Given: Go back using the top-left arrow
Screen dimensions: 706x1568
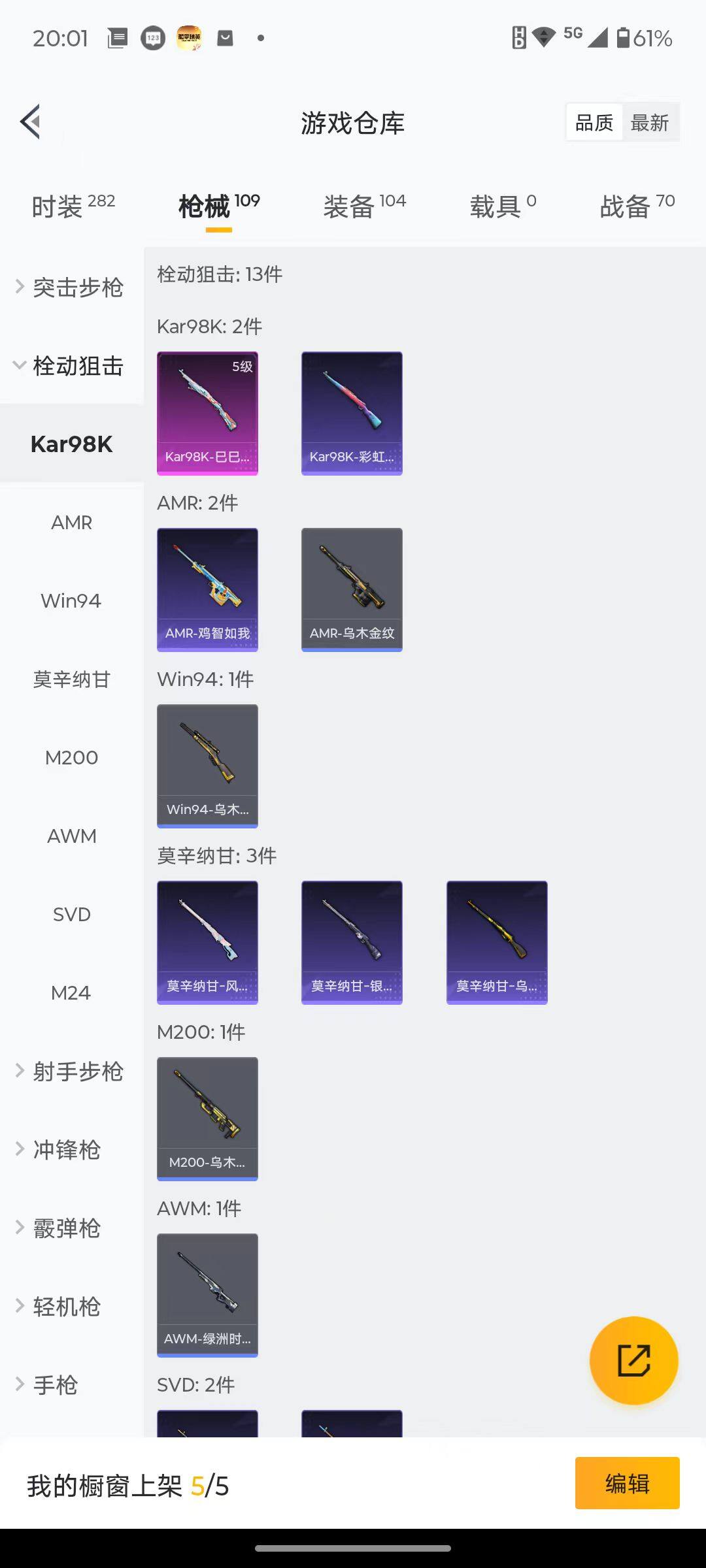Looking at the screenshot, I should [31, 122].
